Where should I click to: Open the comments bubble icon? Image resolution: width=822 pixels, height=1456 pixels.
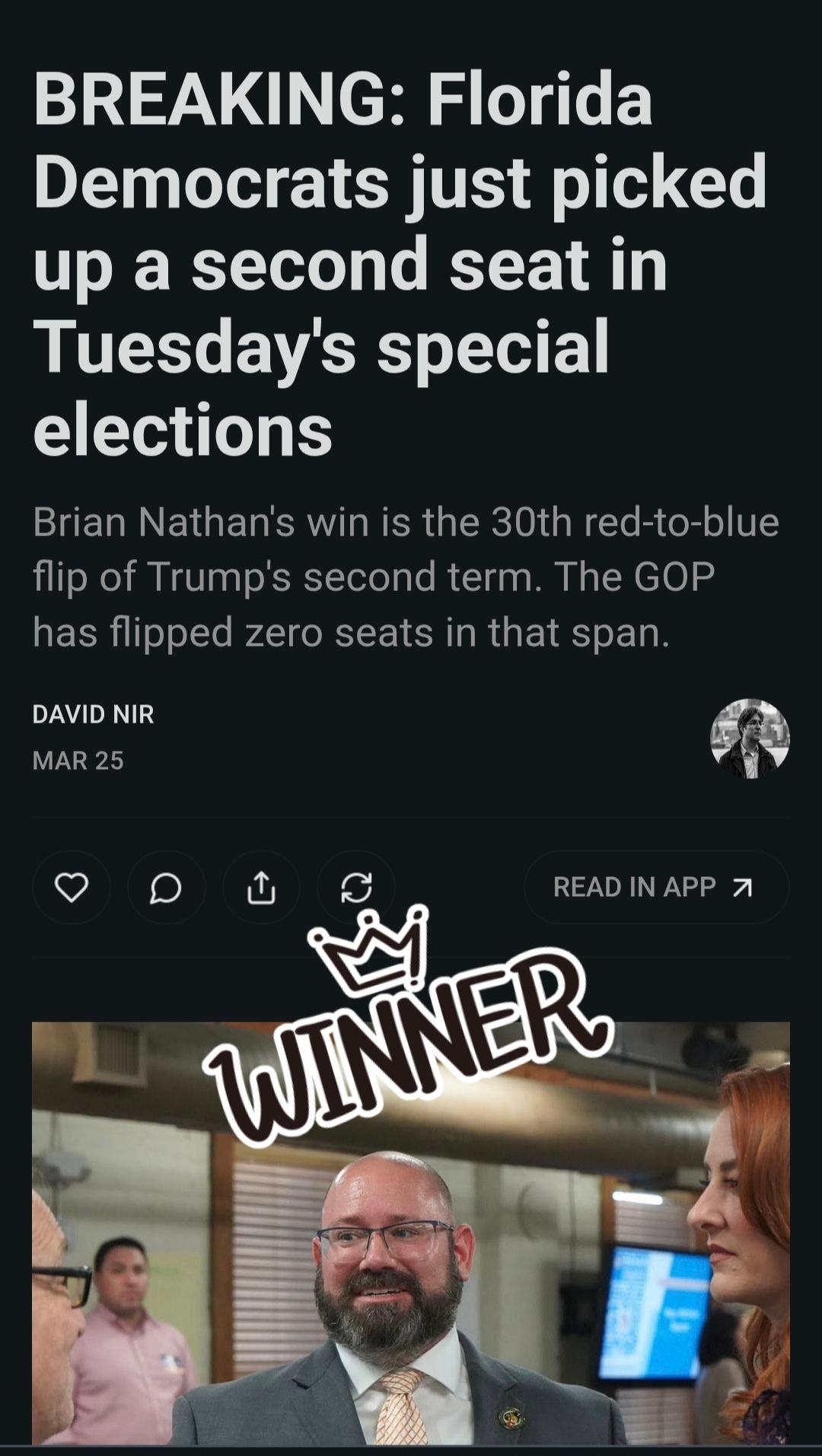pos(166,887)
